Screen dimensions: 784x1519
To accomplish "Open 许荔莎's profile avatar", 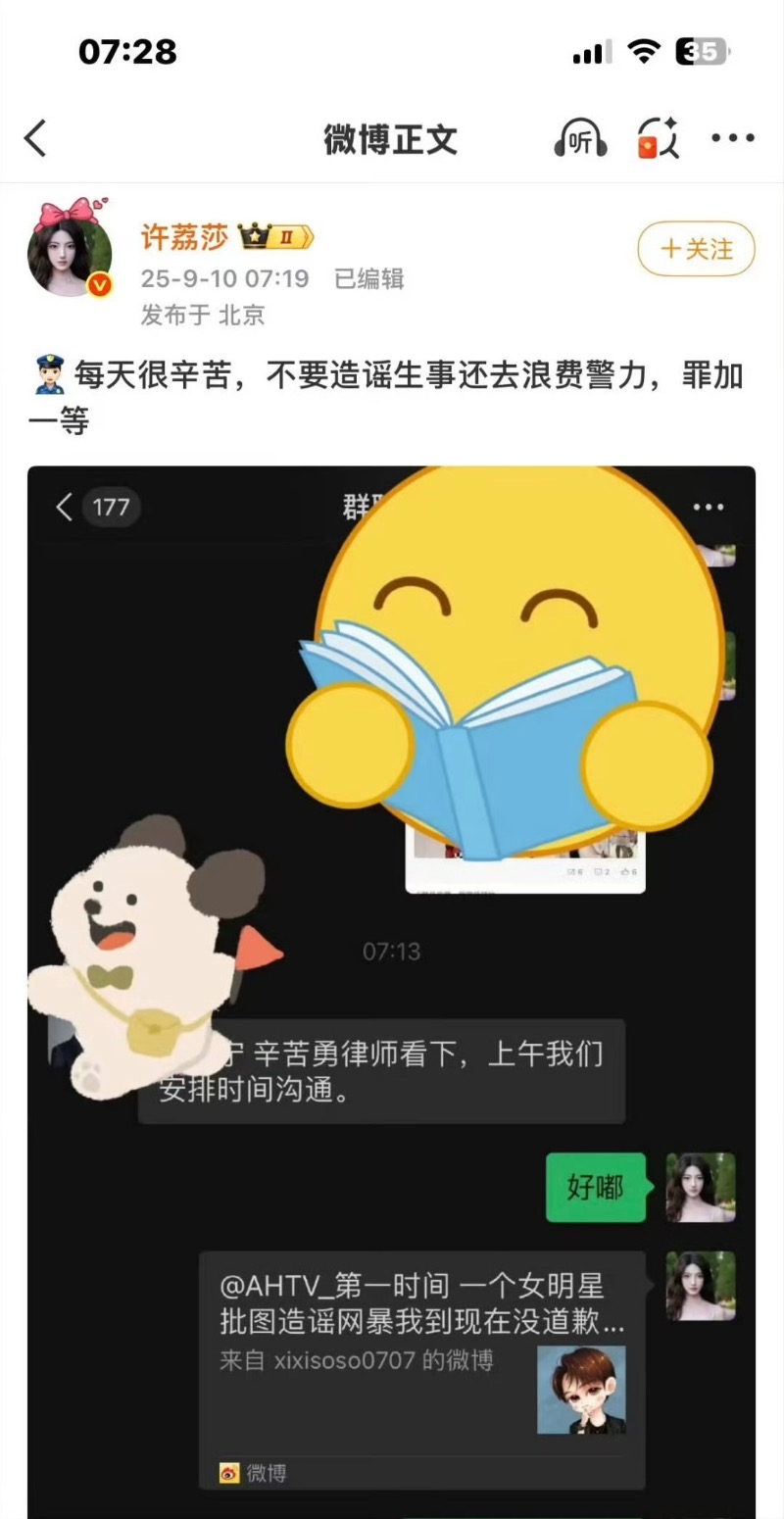I will [69, 251].
